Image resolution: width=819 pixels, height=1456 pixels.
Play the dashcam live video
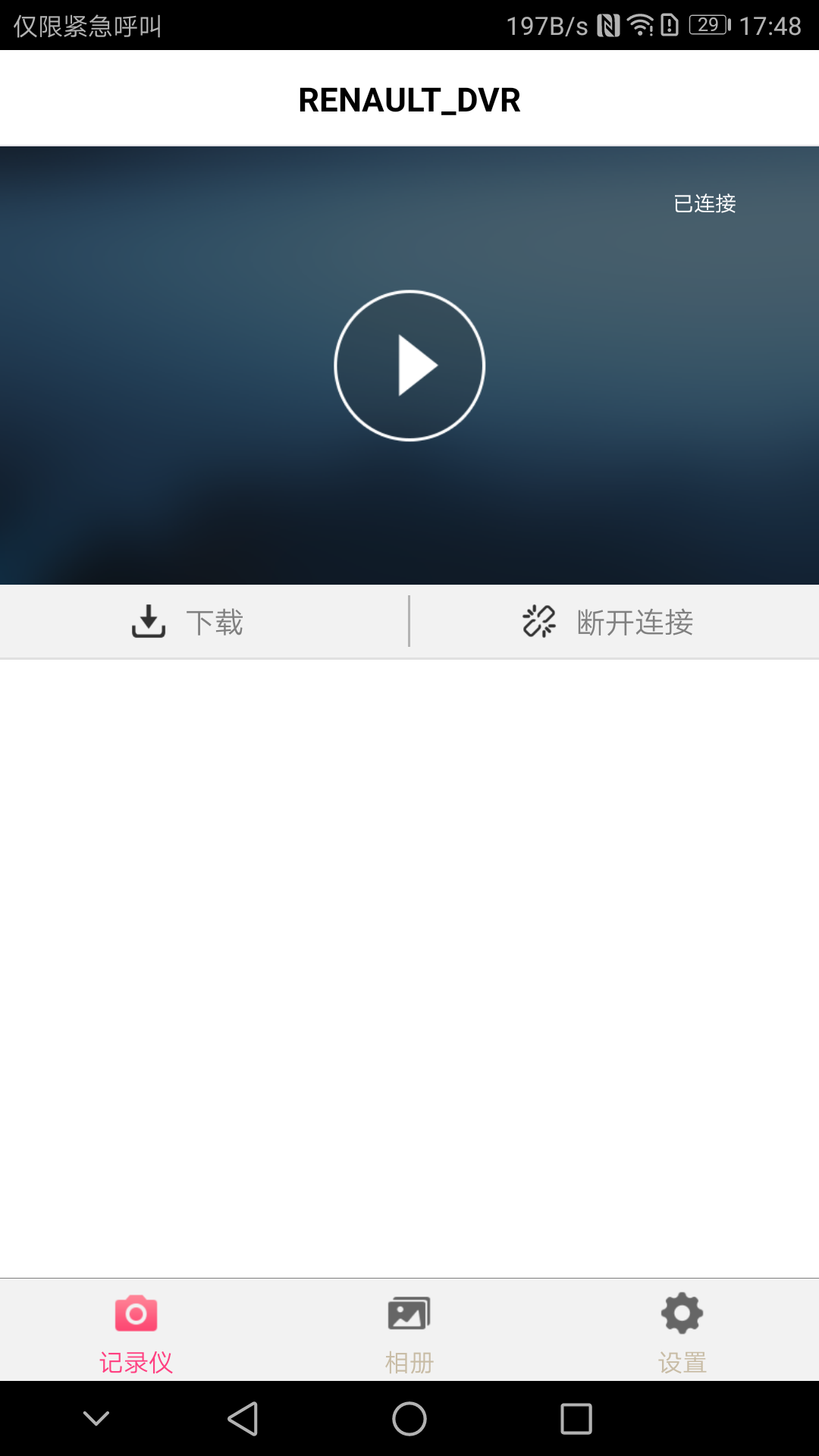pyautogui.click(x=409, y=366)
